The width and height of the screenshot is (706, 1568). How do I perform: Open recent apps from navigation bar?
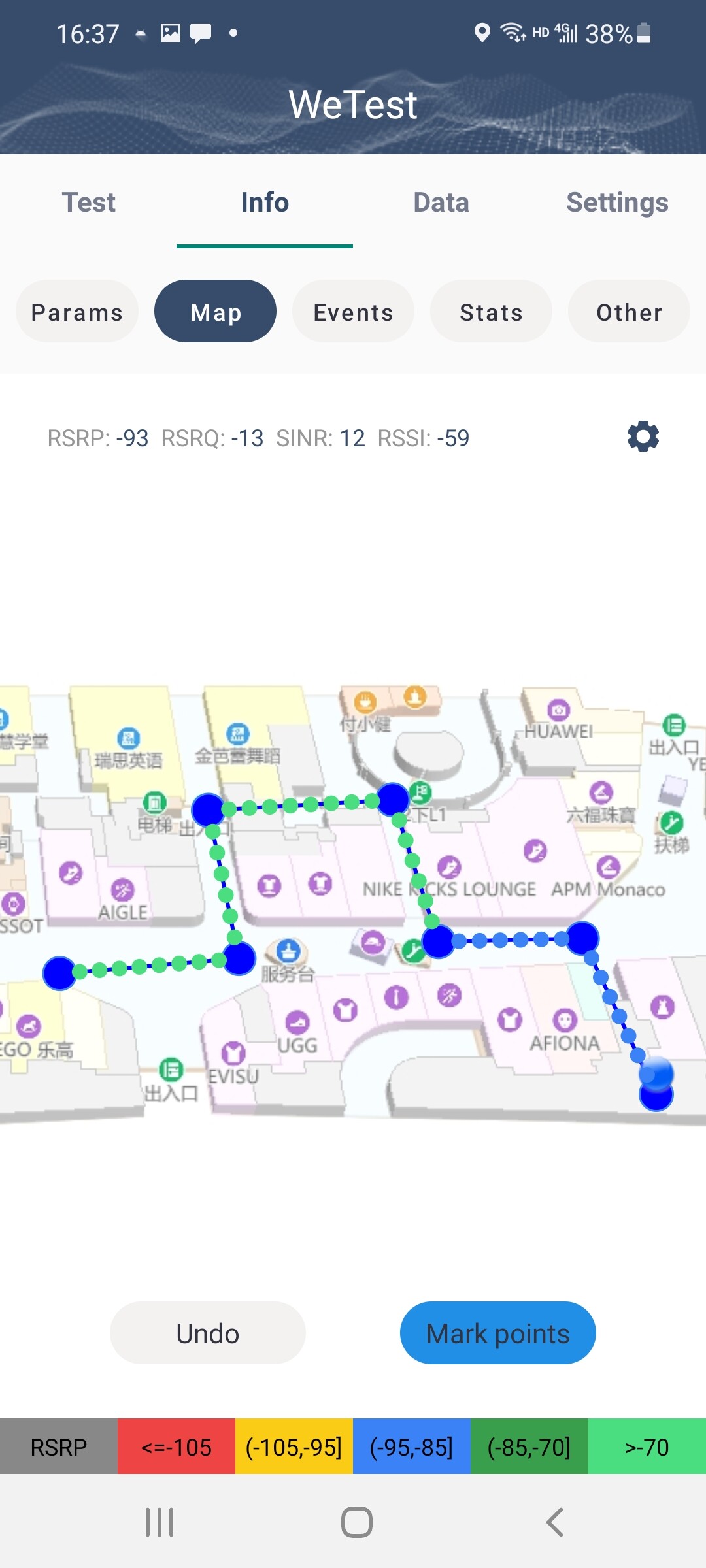pyautogui.click(x=160, y=1522)
